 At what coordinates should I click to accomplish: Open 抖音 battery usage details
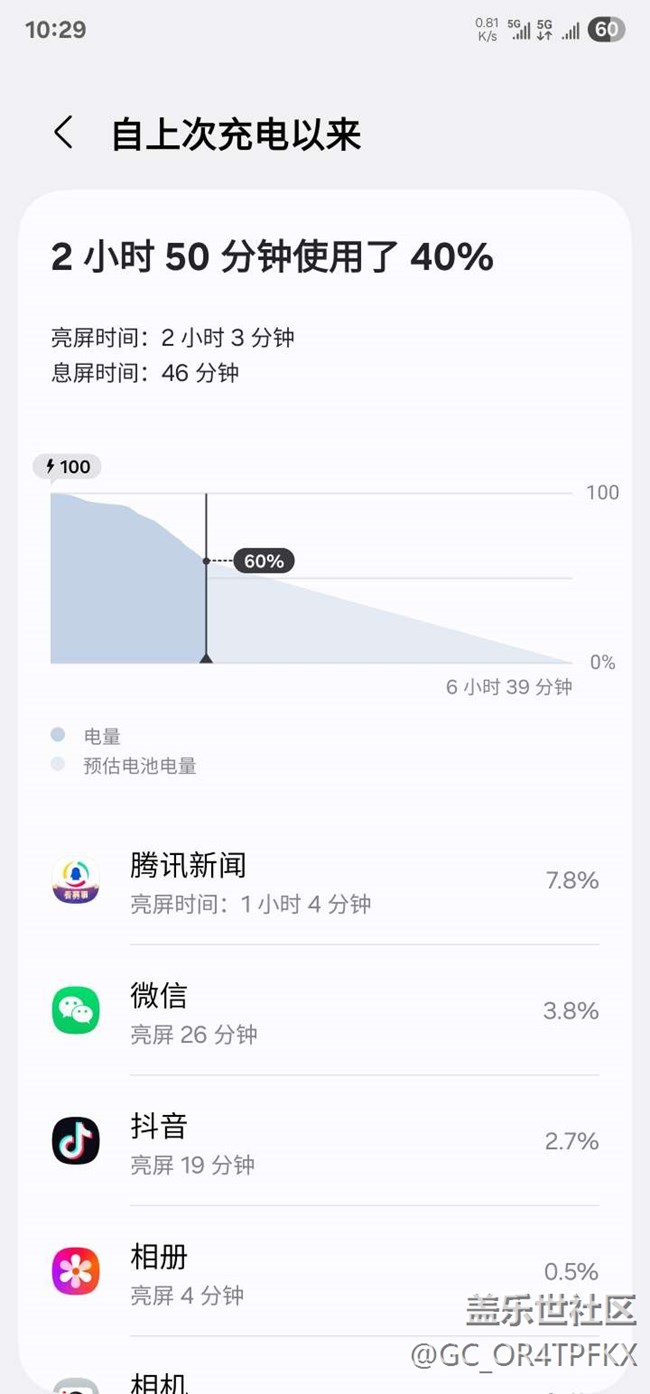[x=325, y=1142]
